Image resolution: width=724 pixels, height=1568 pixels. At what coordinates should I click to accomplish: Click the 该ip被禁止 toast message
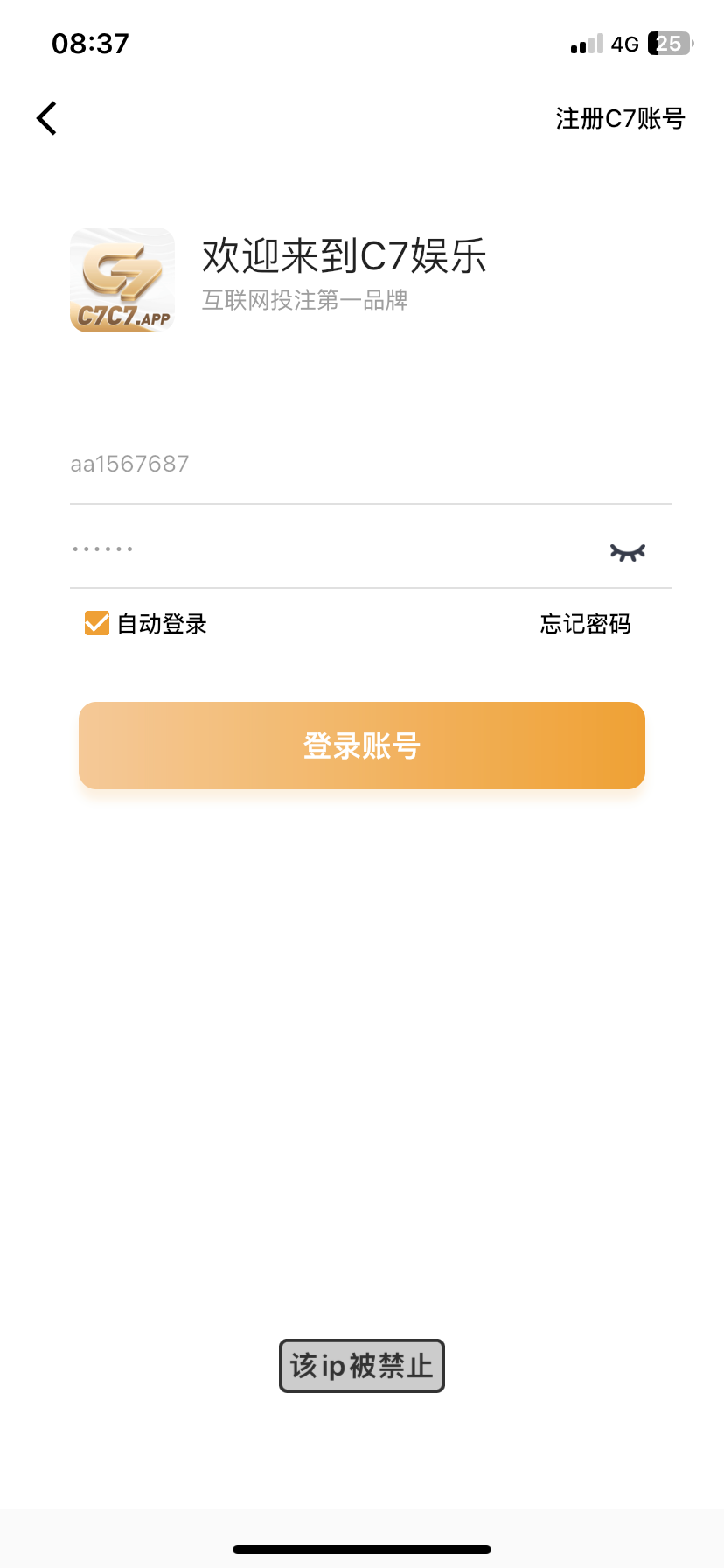tap(361, 1365)
